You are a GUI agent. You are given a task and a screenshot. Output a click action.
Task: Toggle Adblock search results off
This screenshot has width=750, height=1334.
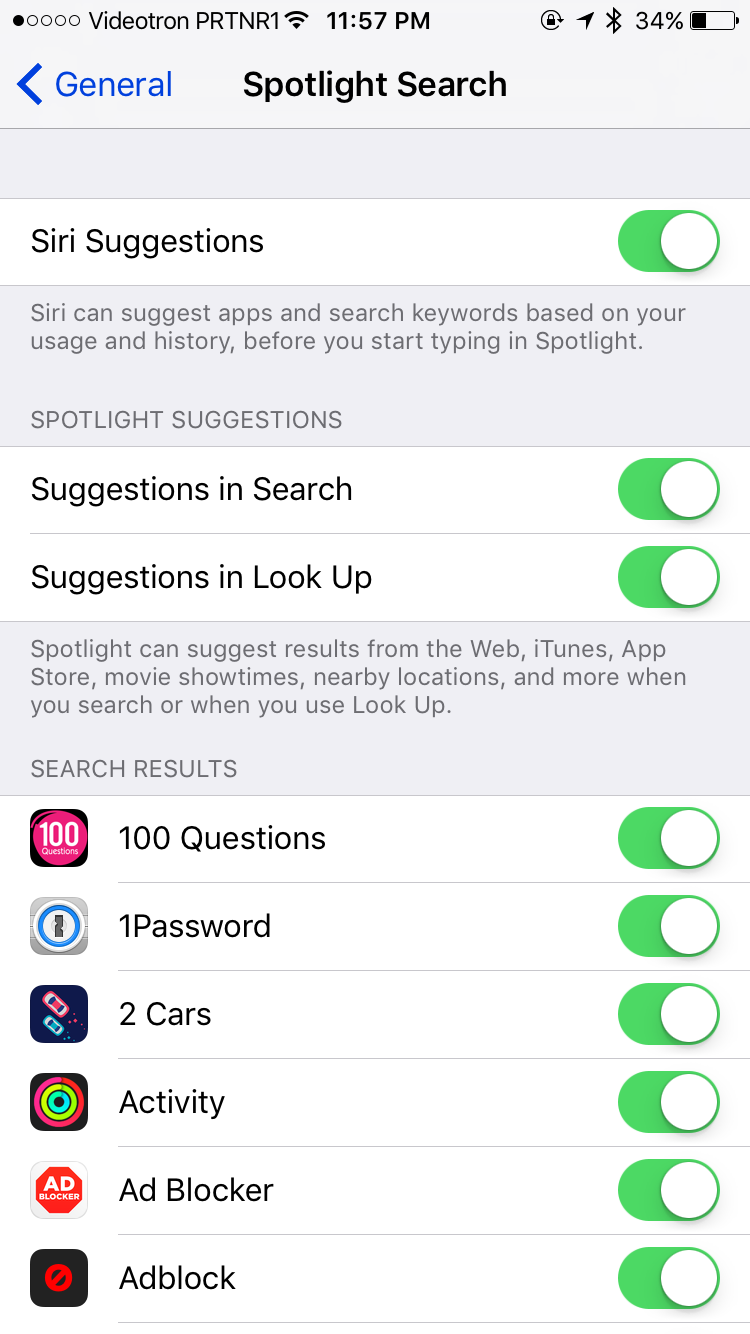669,1278
